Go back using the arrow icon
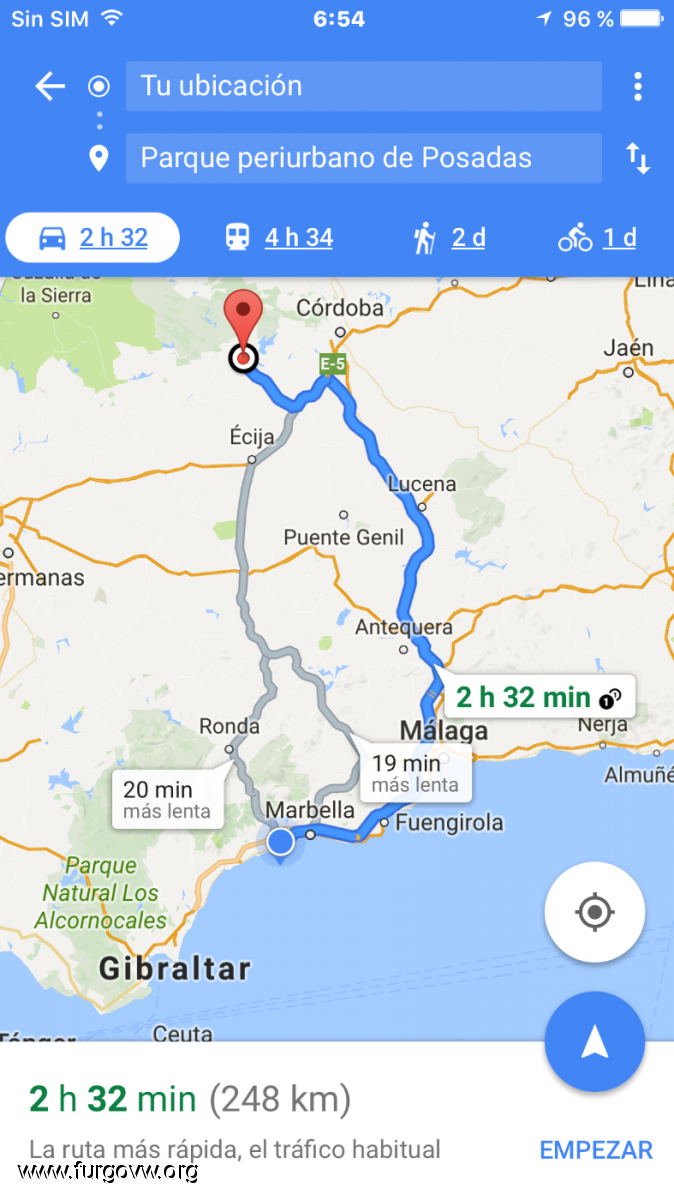 (x=49, y=86)
